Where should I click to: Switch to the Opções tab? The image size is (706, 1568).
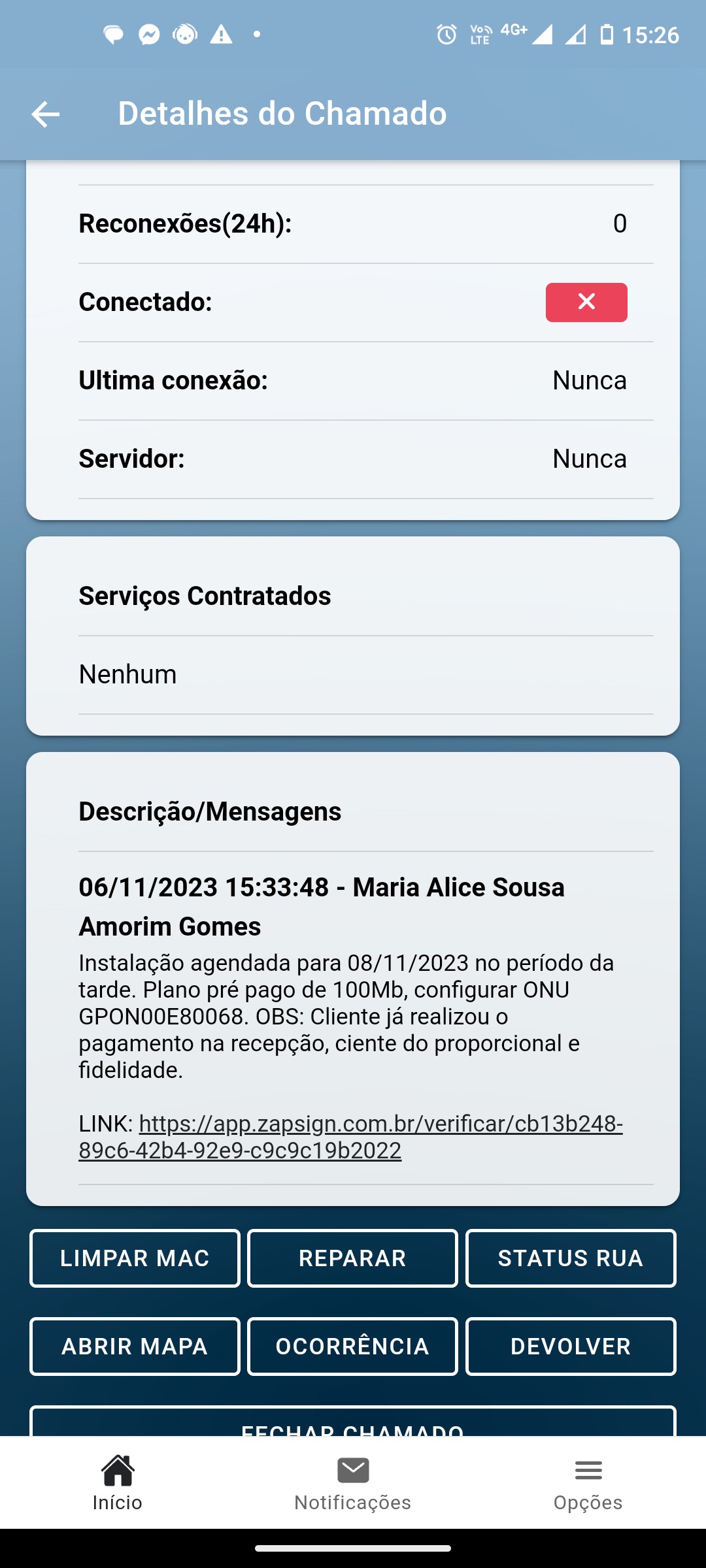(588, 1483)
